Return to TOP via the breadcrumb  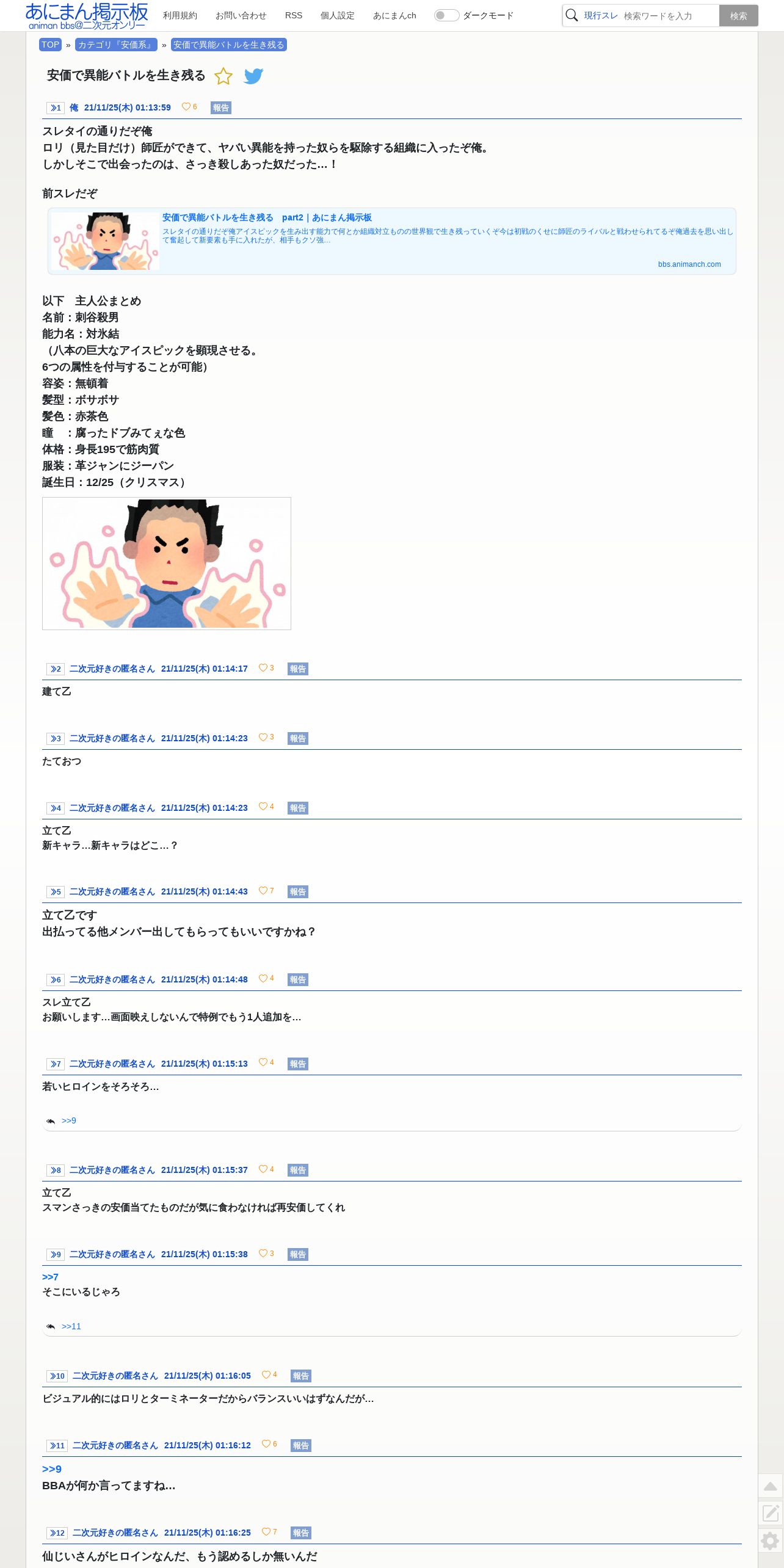51,45
